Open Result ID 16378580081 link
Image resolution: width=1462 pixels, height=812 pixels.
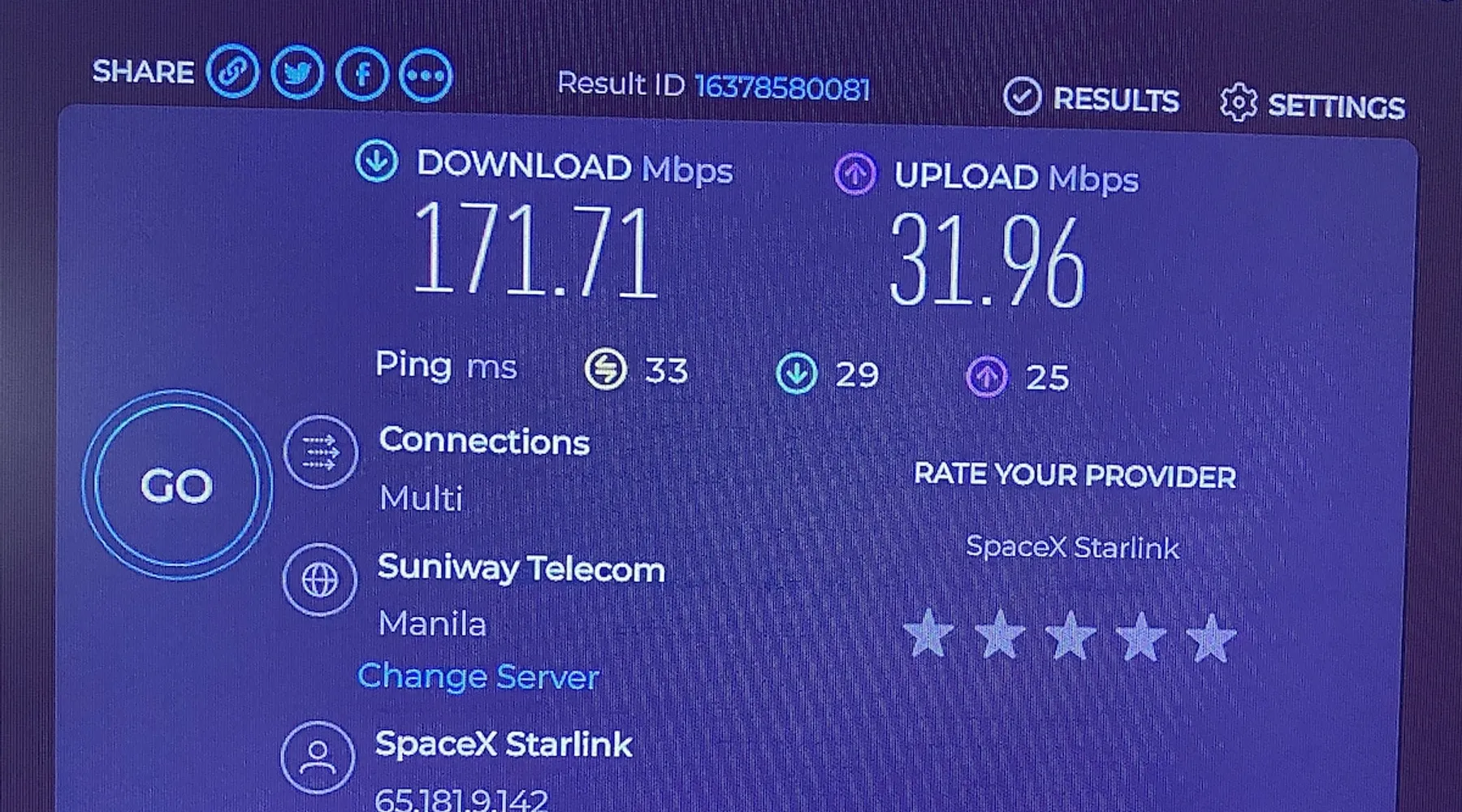pos(782,88)
